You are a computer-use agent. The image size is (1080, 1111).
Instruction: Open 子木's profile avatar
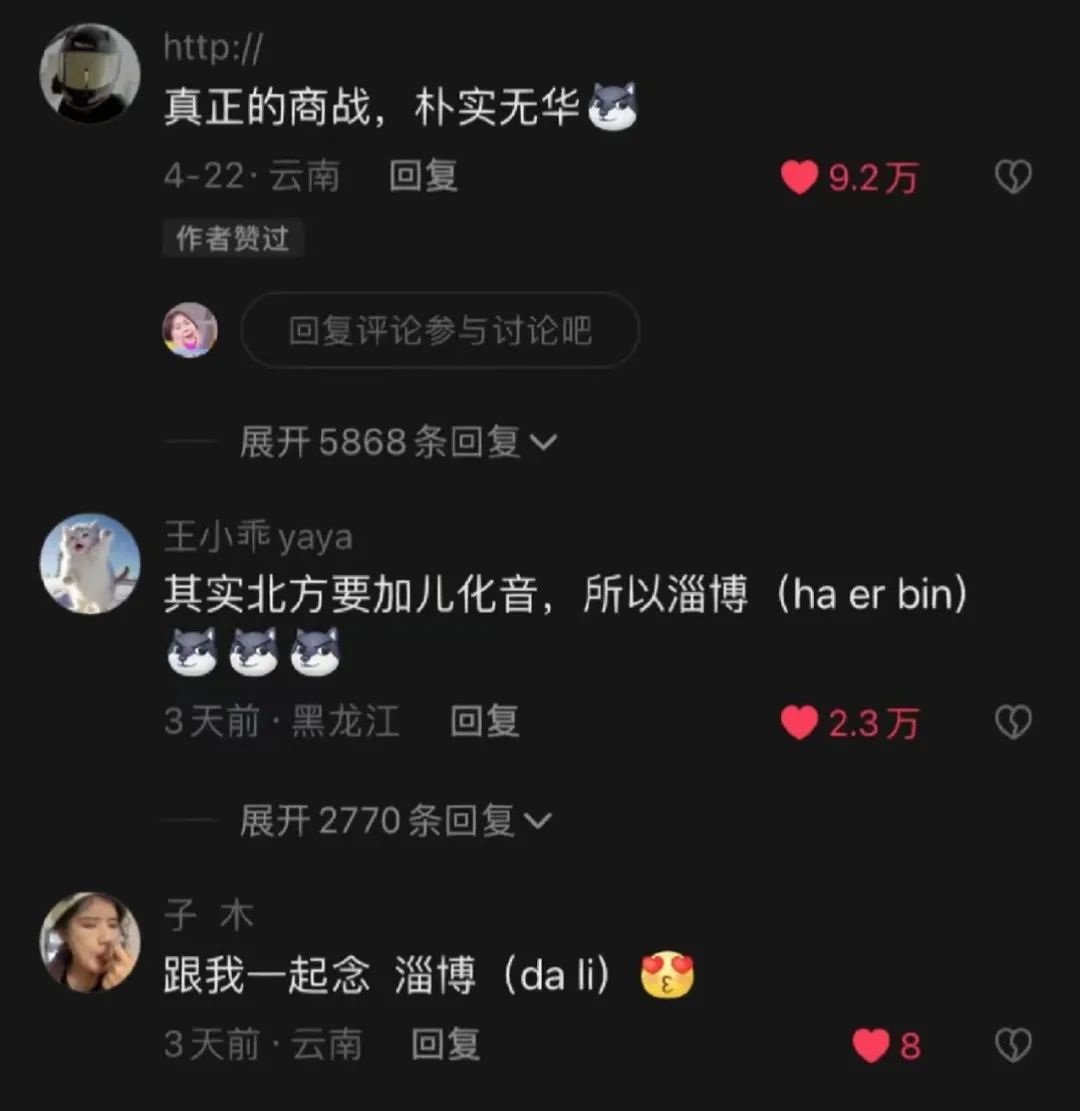pyautogui.click(x=90, y=941)
